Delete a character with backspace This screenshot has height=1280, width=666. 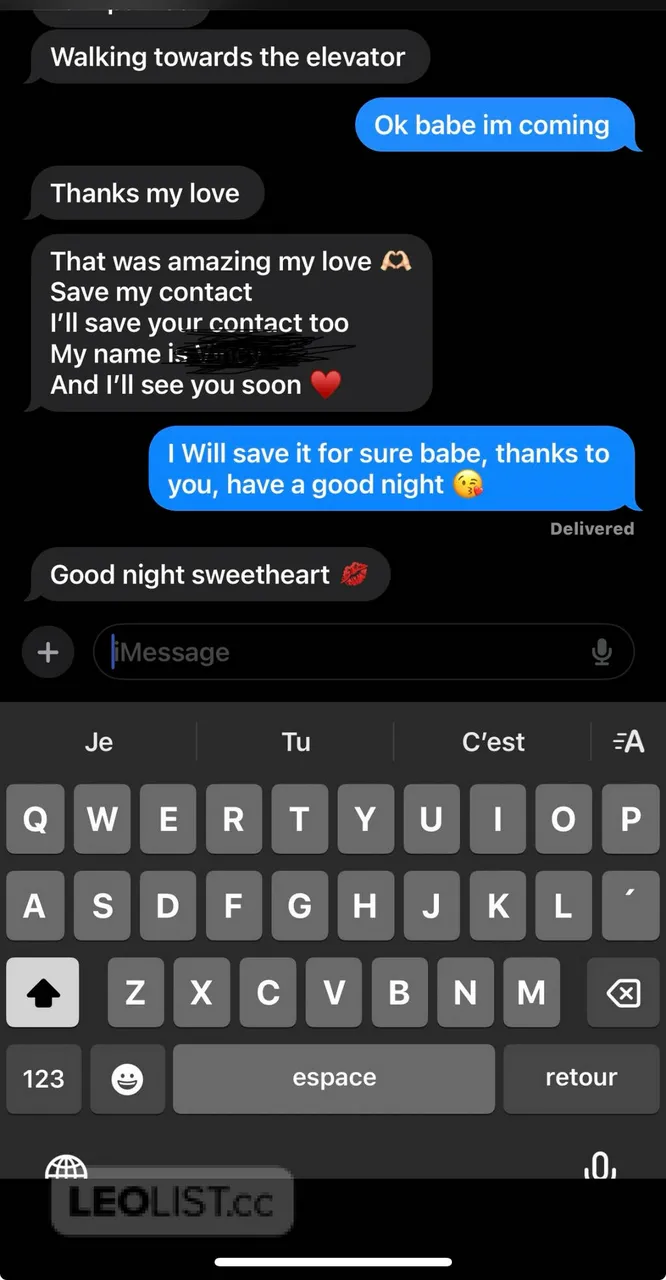pyautogui.click(x=623, y=992)
